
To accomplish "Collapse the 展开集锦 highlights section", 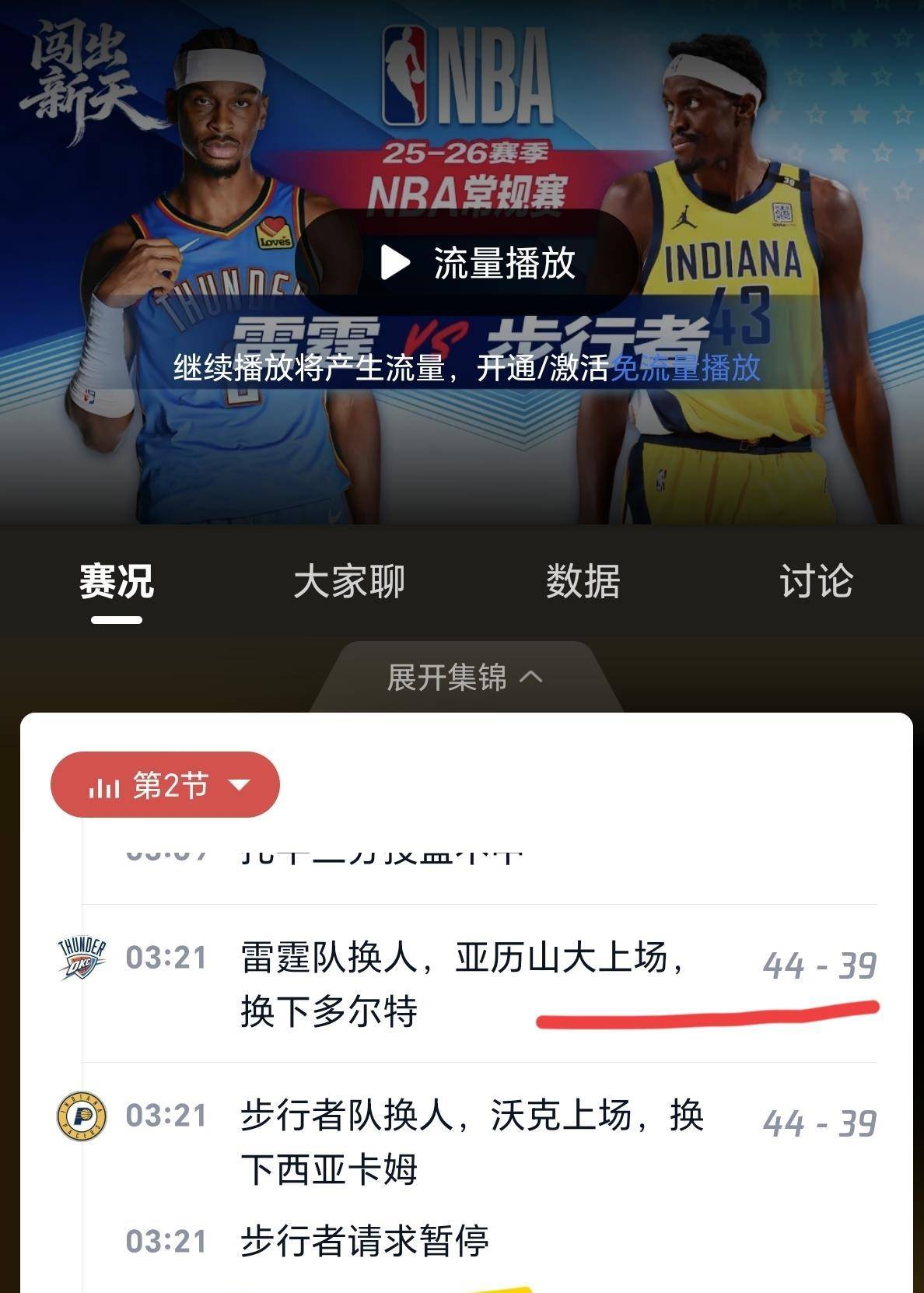I will 462,676.
